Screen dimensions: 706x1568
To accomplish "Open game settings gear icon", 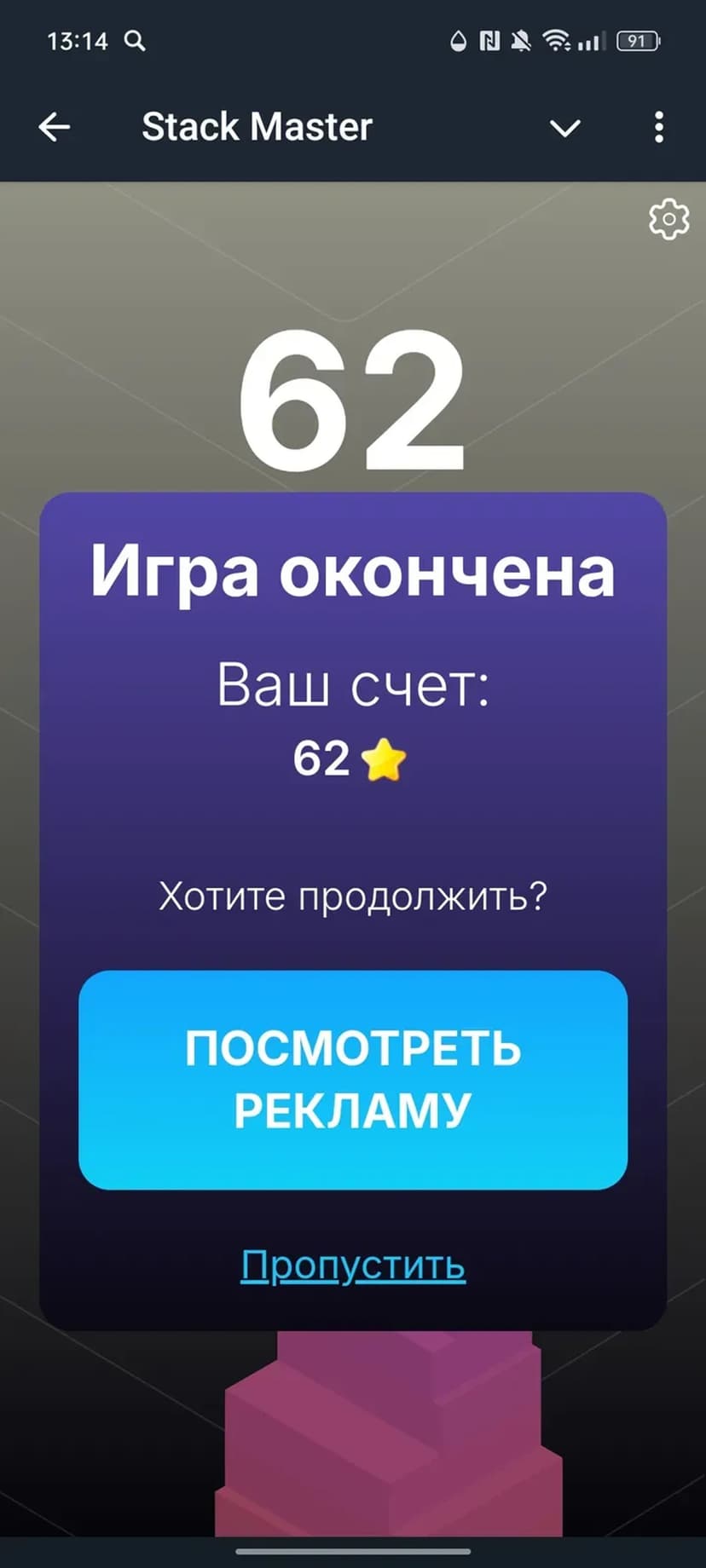I will pyautogui.click(x=668, y=220).
